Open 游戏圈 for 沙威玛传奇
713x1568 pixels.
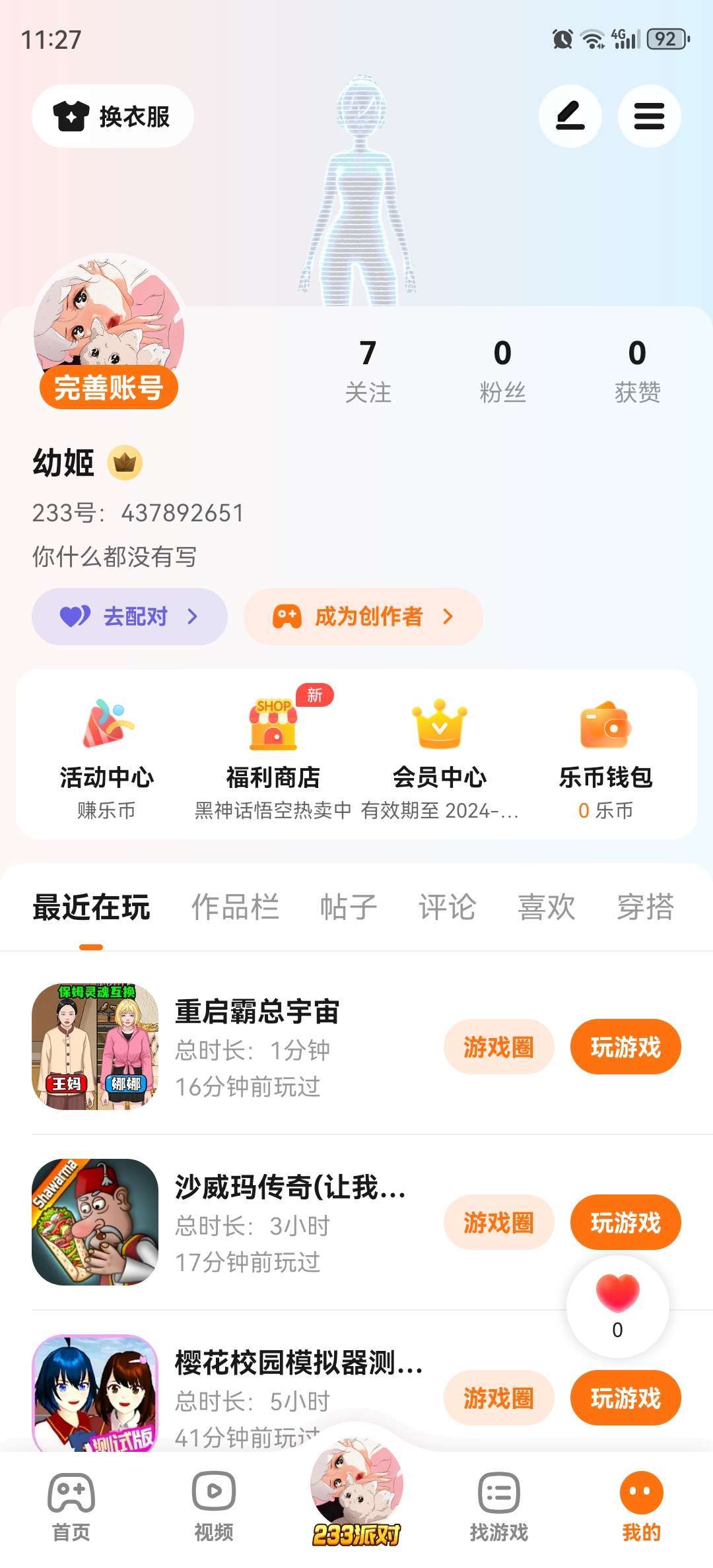(x=498, y=1222)
